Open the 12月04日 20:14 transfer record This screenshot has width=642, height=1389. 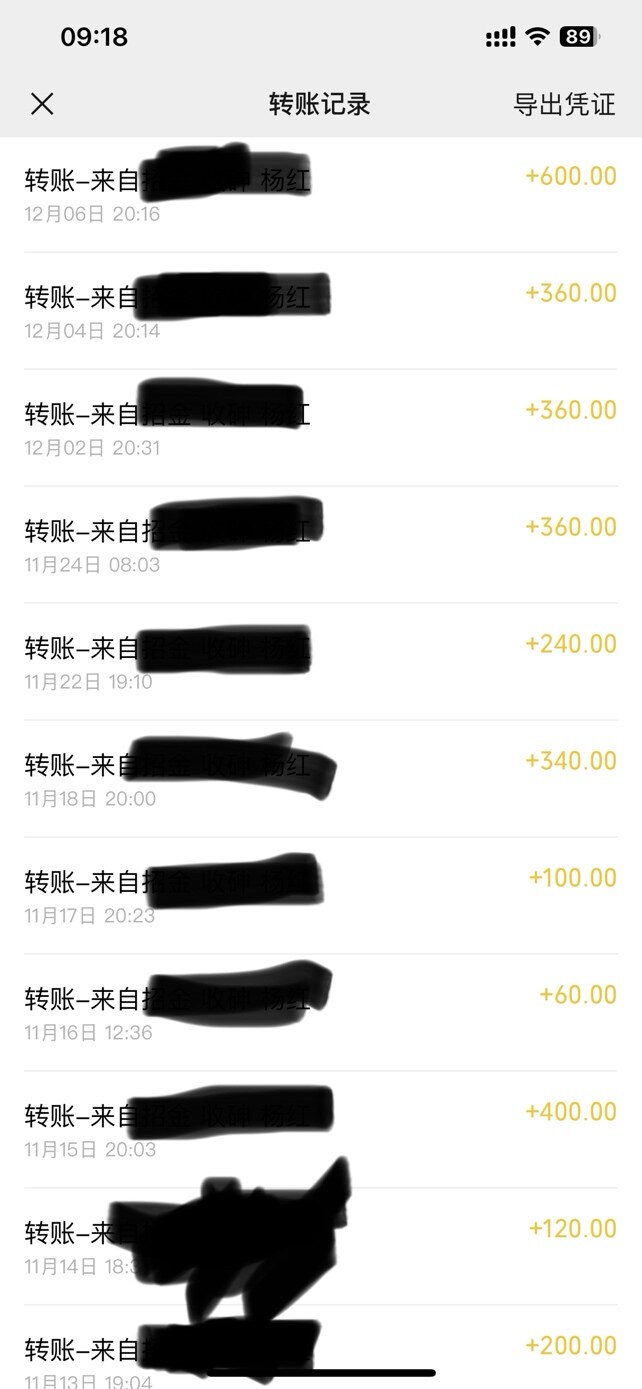tap(320, 311)
